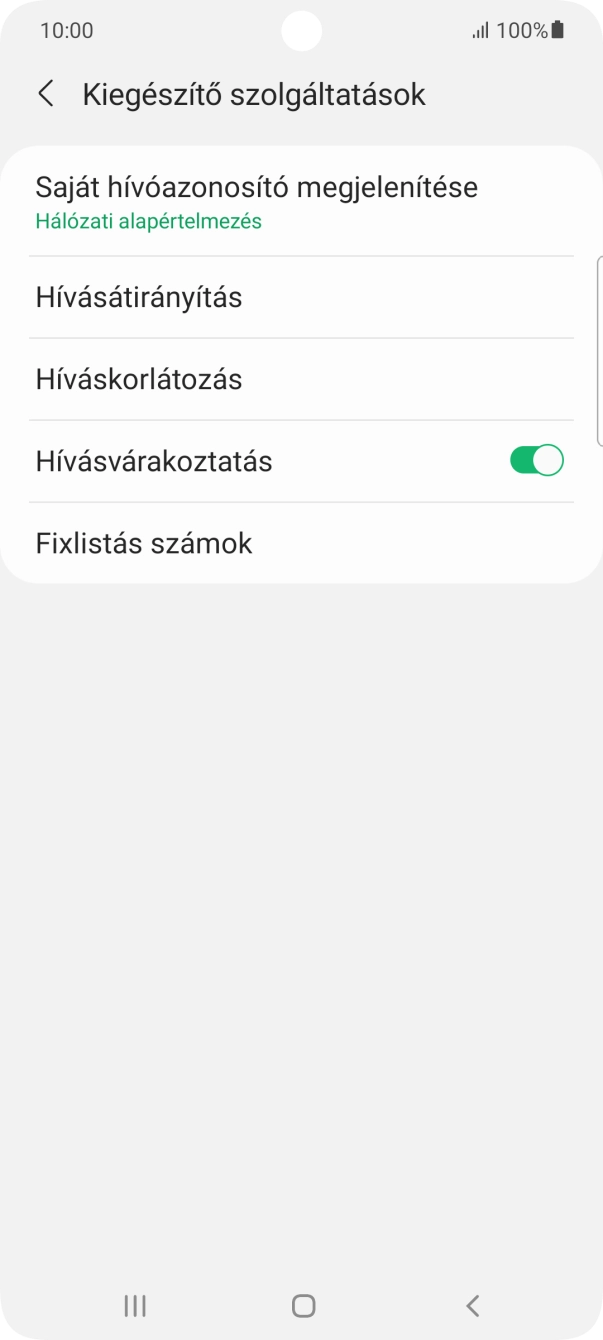Open Fixlistás számok
603x1340 pixels.
(144, 543)
